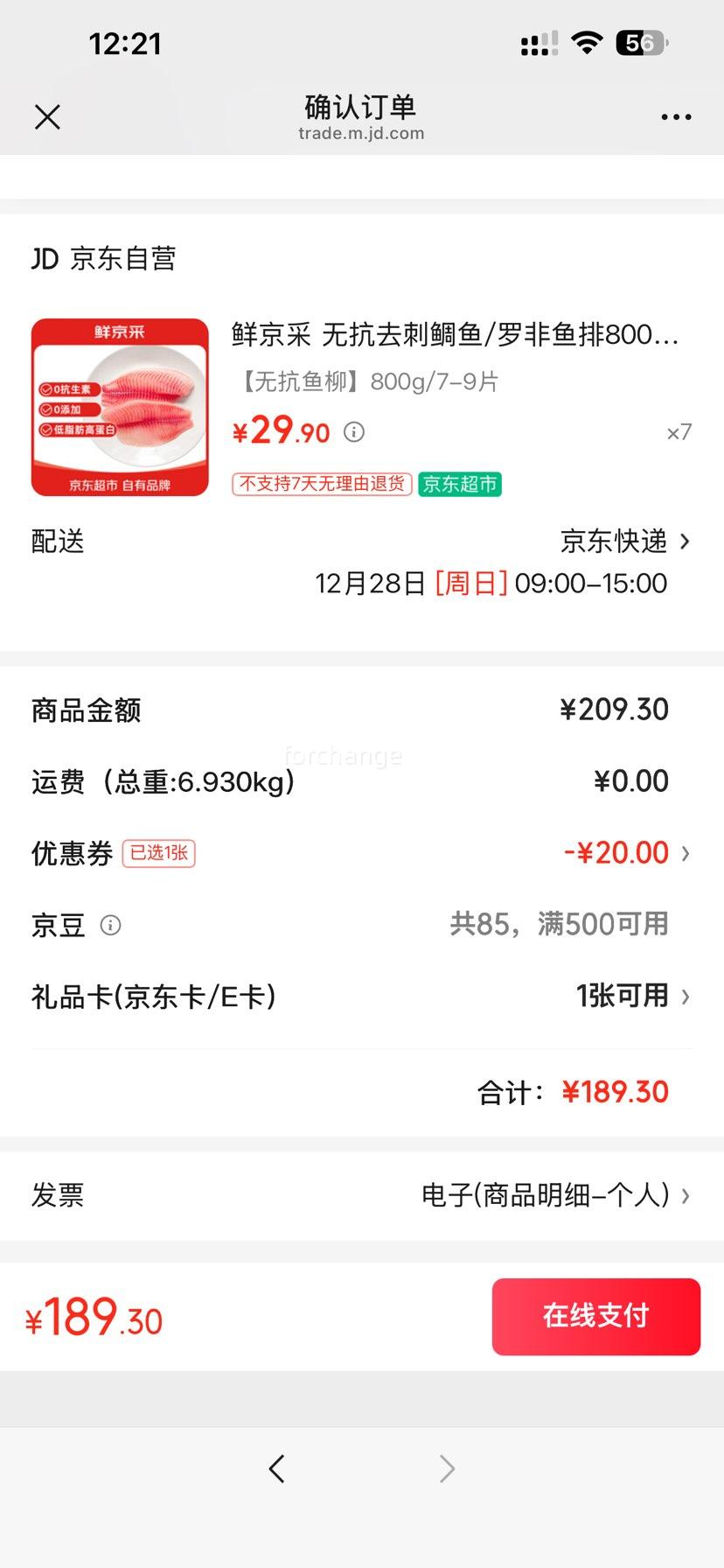
Task: Tap the price info ⓘ icon
Action: [x=354, y=432]
